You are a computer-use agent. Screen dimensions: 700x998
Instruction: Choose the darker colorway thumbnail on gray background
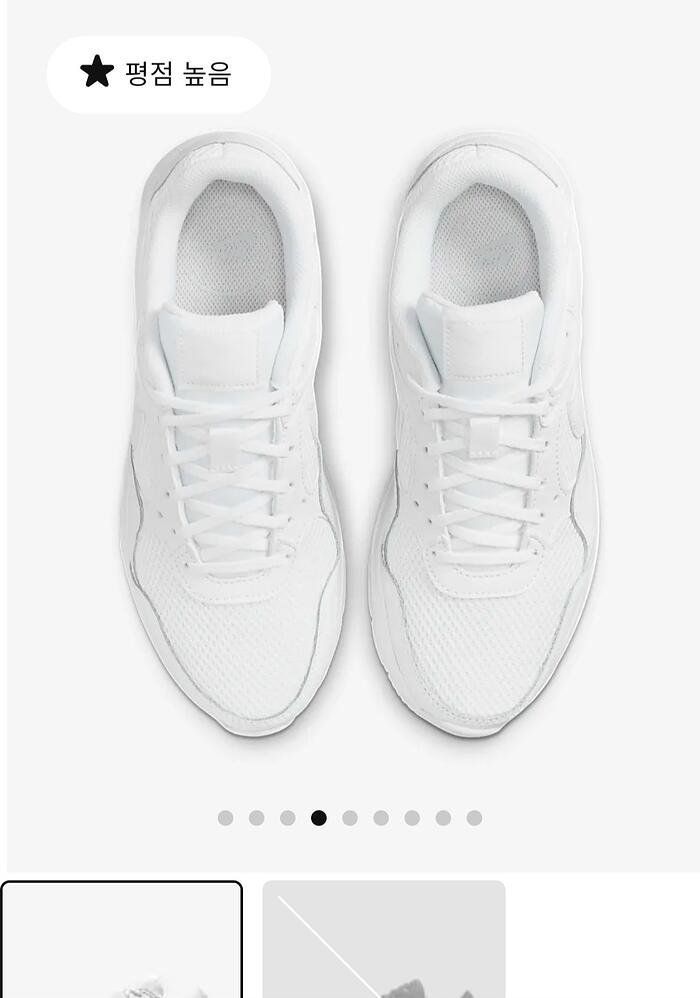384,940
